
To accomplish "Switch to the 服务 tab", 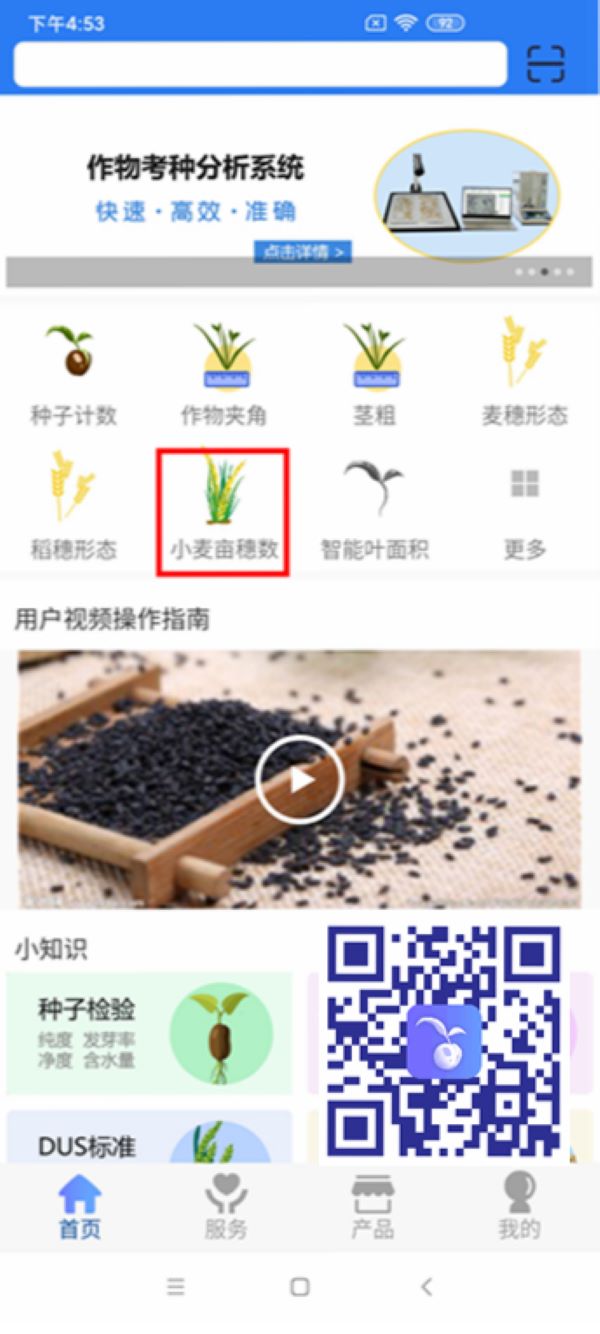I will (226, 1207).
